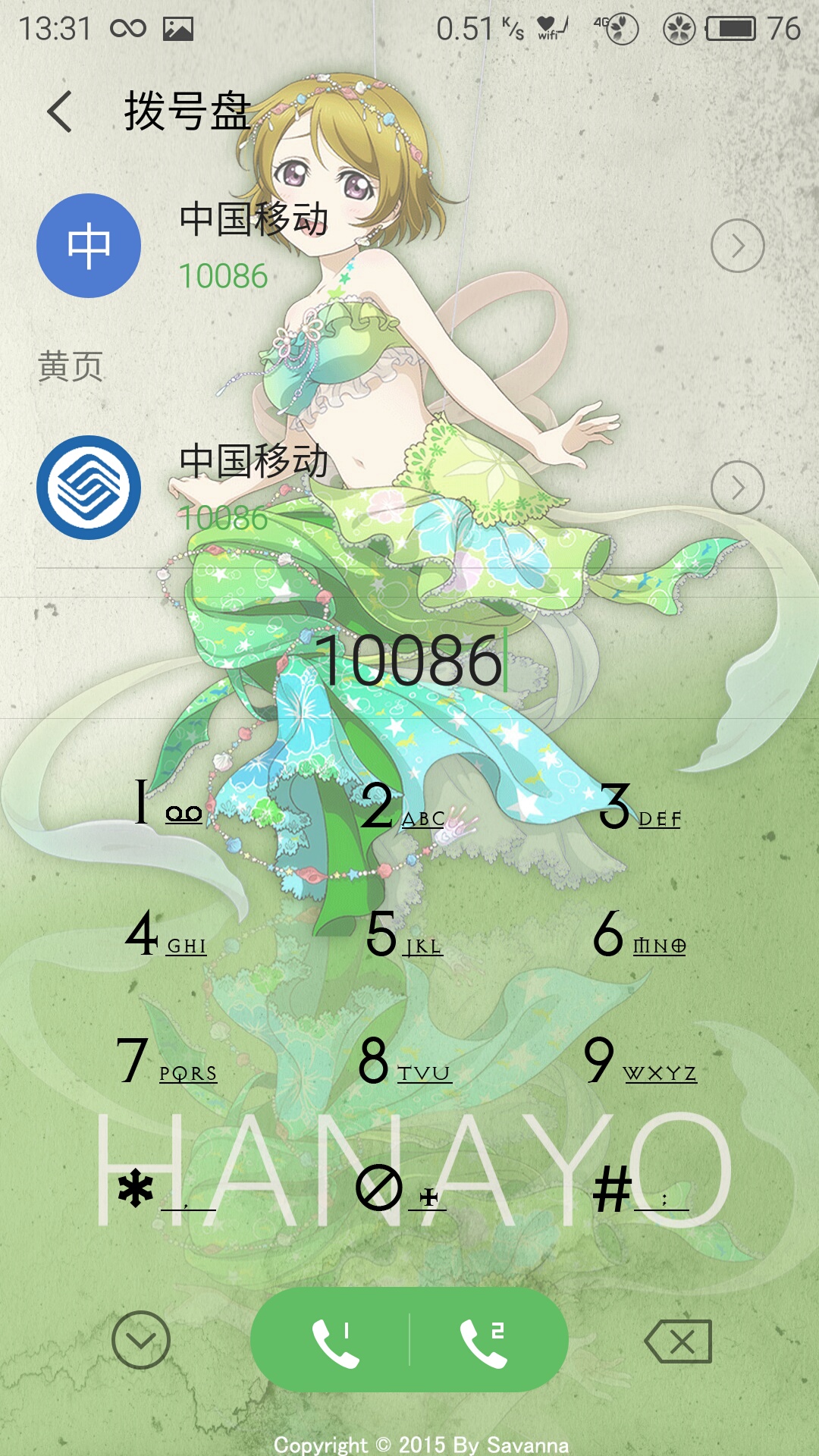The height and width of the screenshot is (1456, 819).
Task: Dial digit 4 GHI on the keypad
Action: tap(165, 933)
